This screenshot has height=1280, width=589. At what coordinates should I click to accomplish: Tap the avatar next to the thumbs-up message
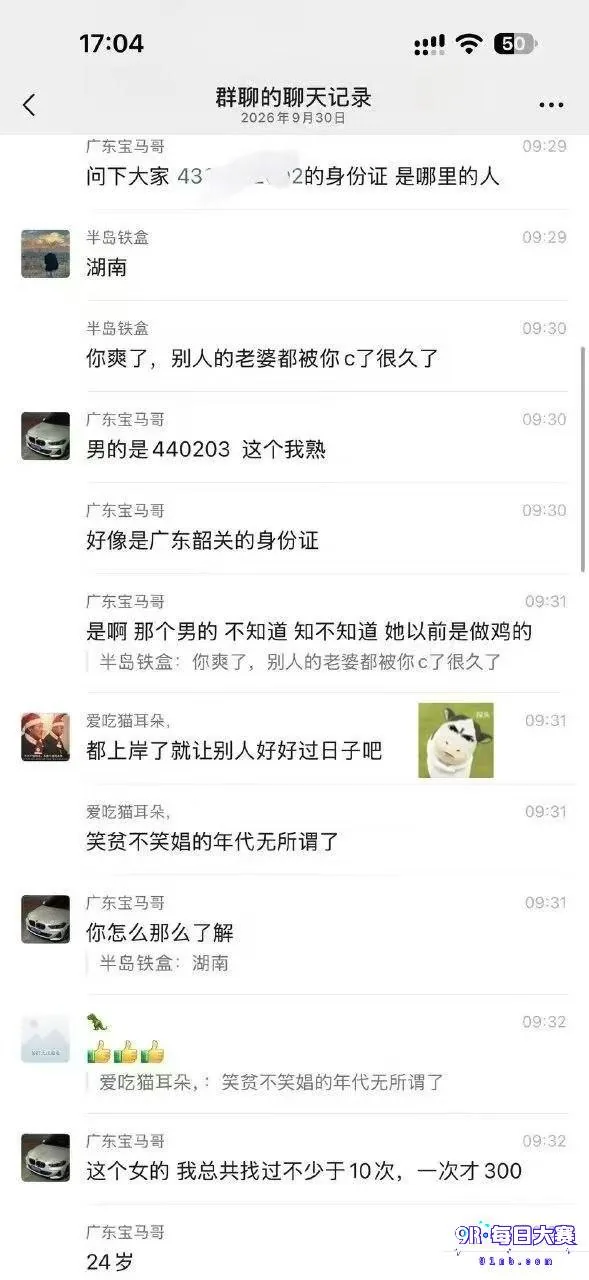pos(46,1039)
